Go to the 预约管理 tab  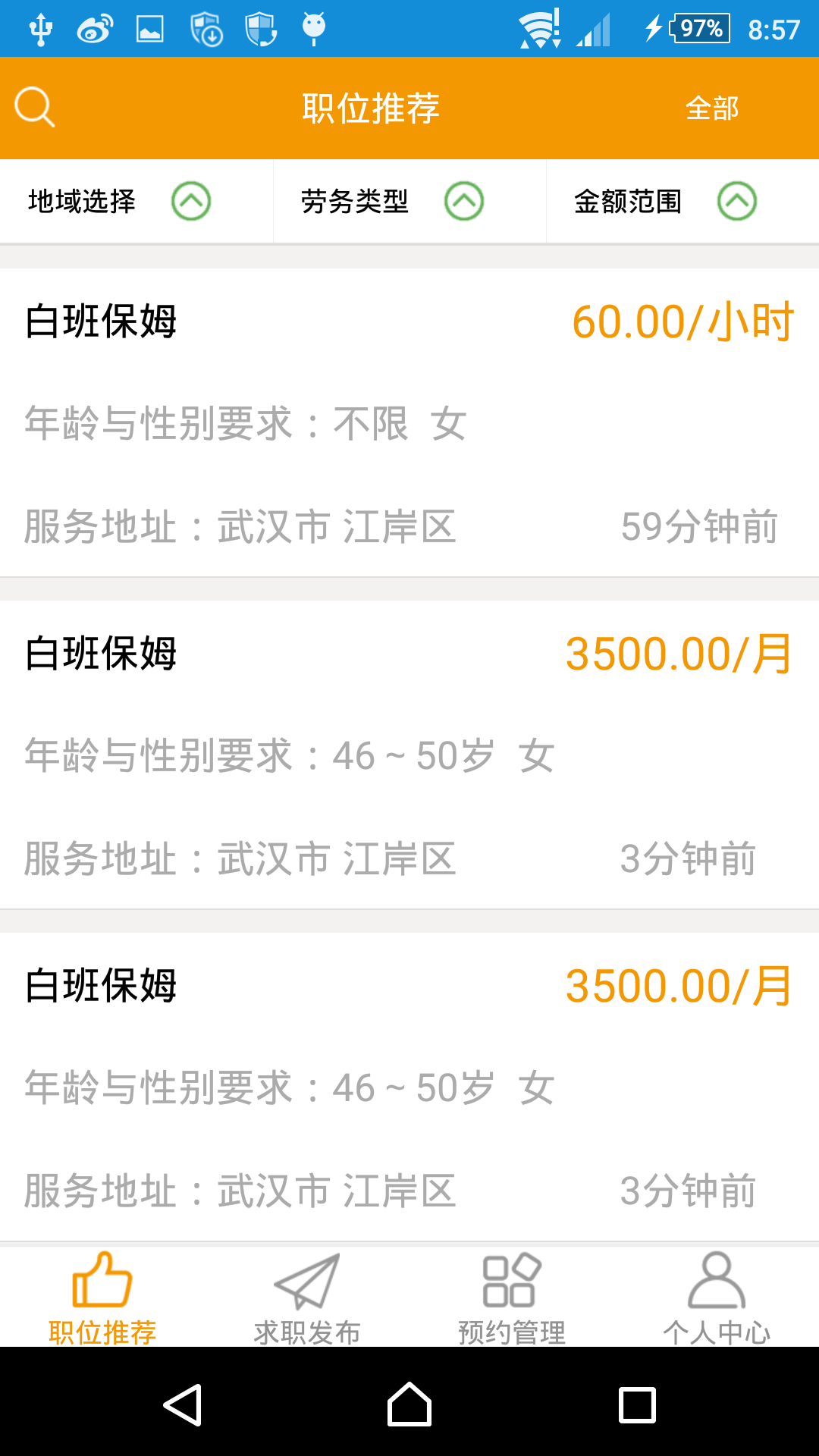512,1297
